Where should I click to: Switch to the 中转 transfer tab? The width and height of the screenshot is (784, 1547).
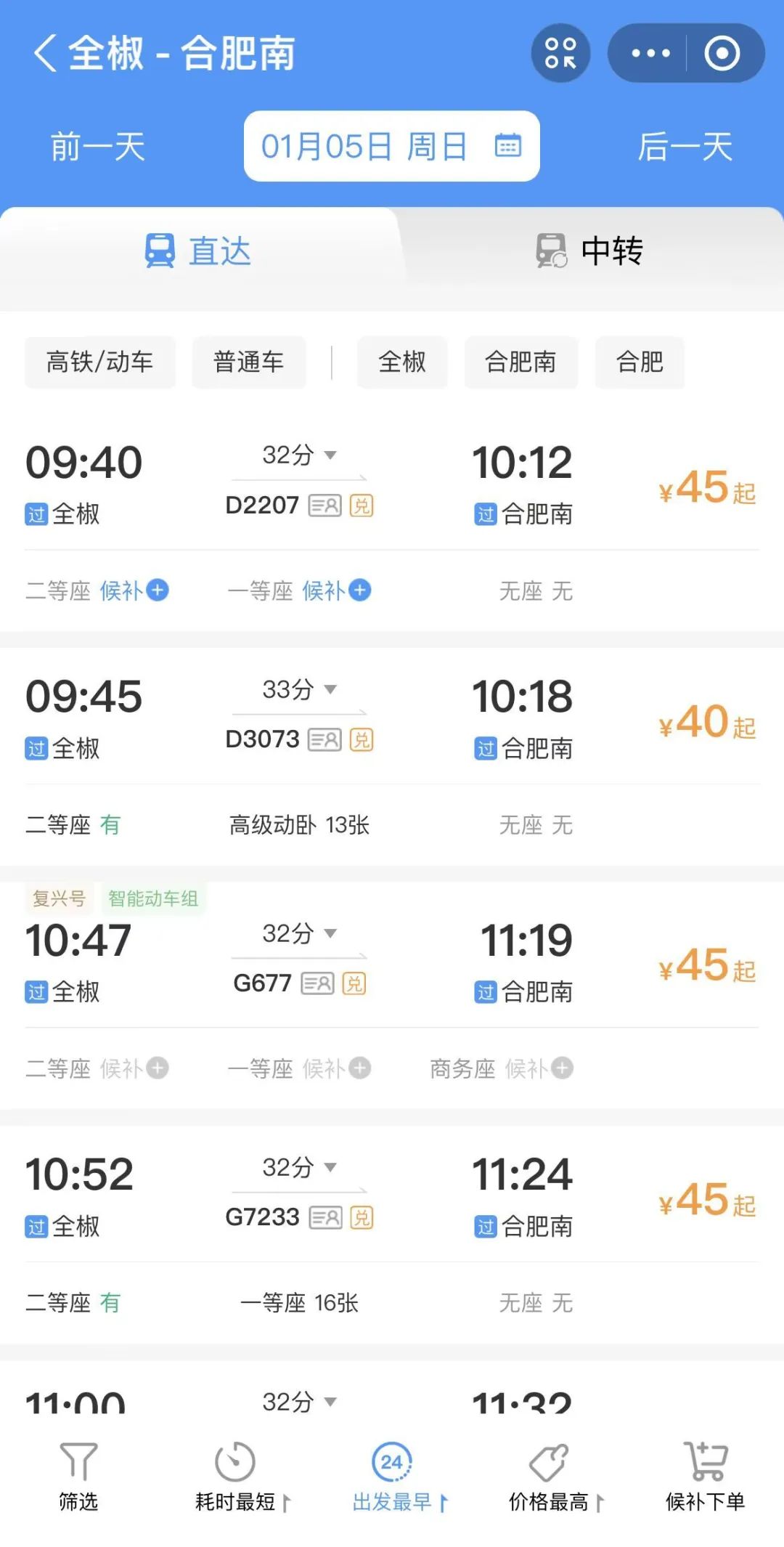coord(589,251)
